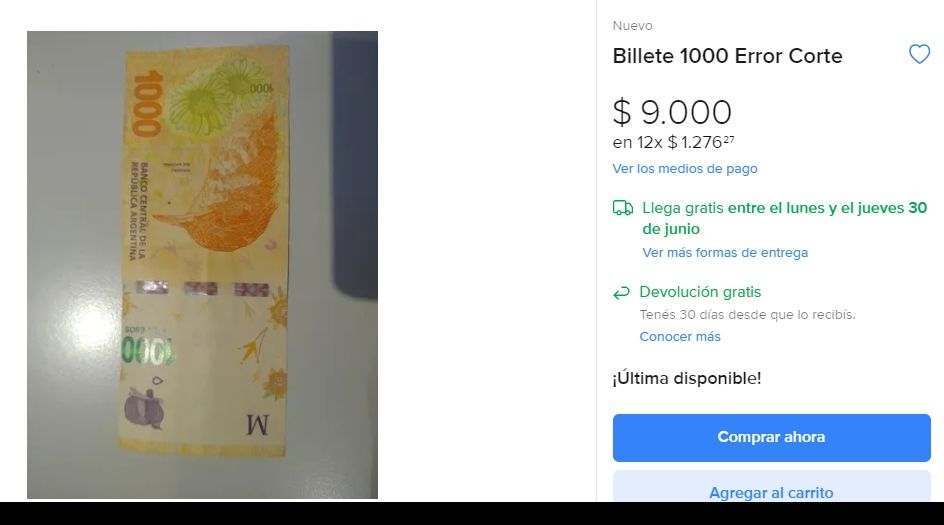
Task: Enlarge the 1000 banknote product photo
Action: (x=202, y=265)
